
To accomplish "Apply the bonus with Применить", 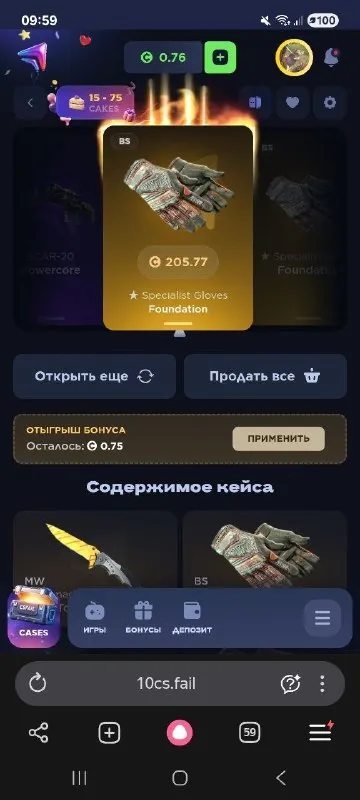I will tap(278, 439).
